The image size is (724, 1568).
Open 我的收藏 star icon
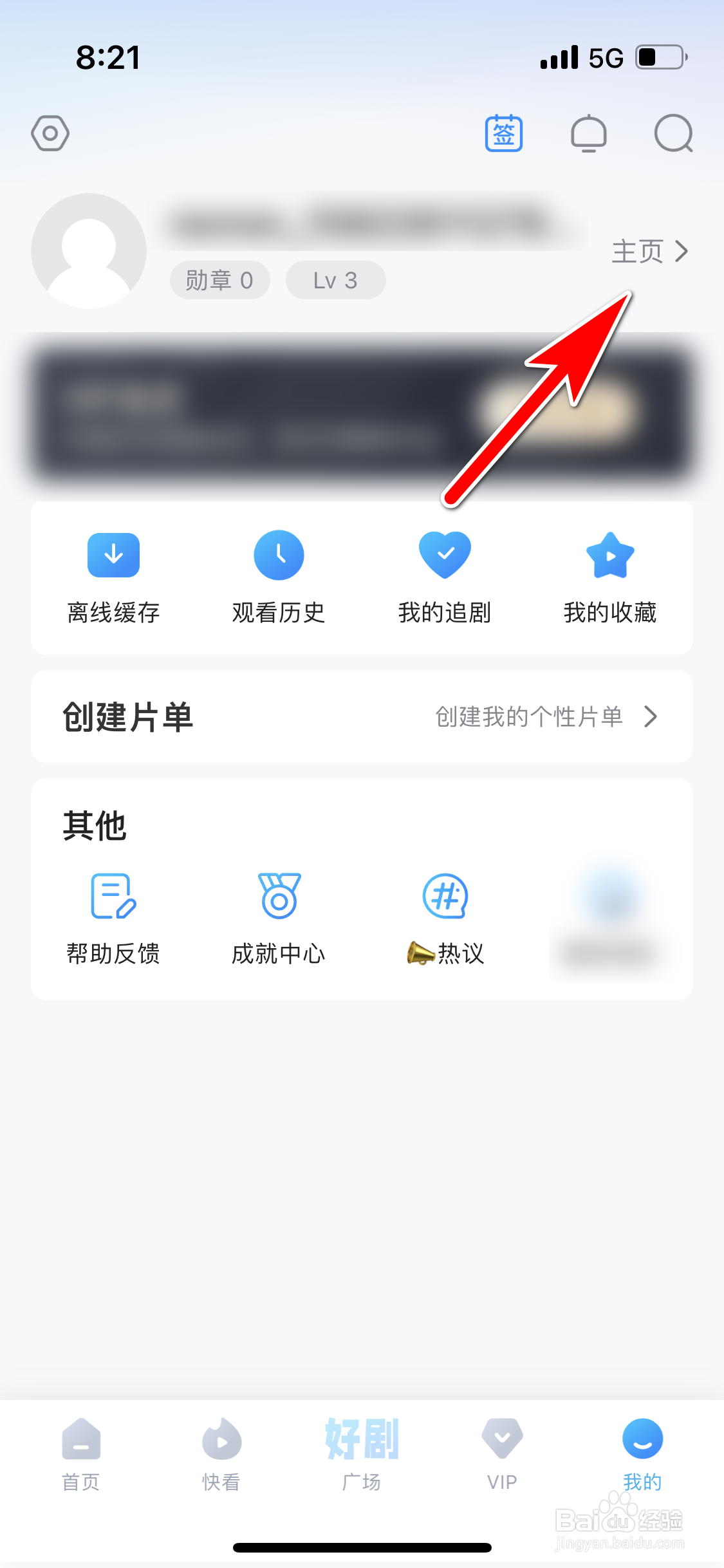[610, 555]
